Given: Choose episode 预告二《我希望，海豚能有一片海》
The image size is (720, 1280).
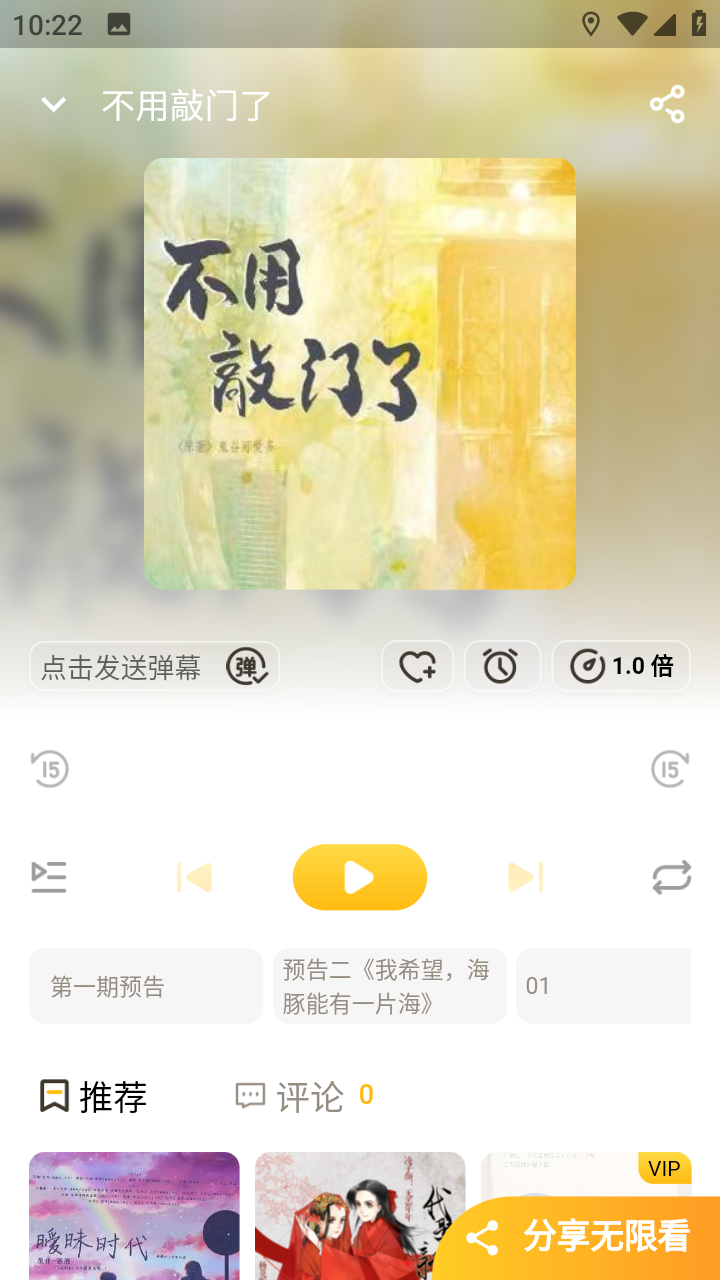Looking at the screenshot, I should [389, 985].
